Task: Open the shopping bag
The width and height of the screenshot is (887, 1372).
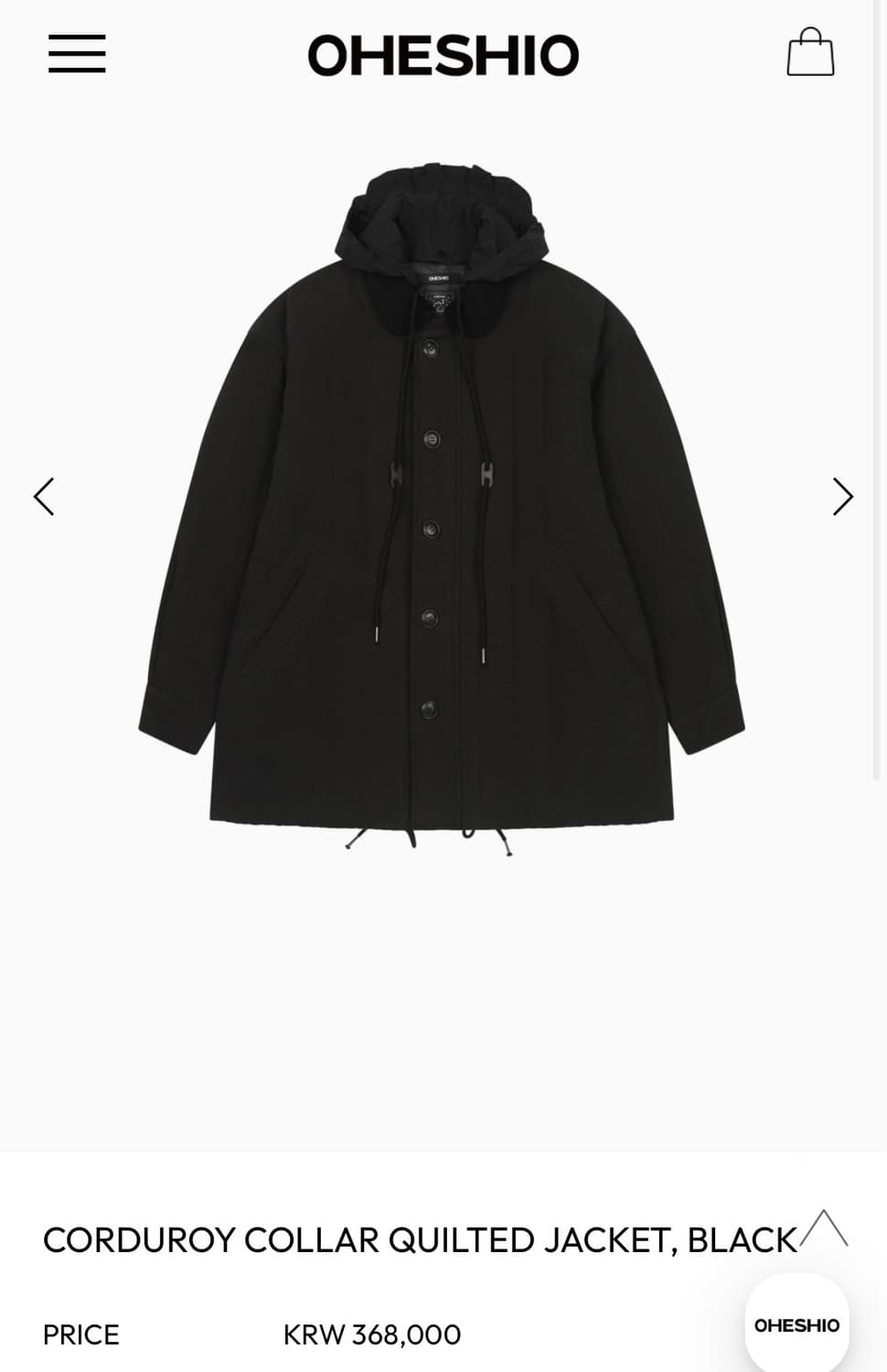Action: tap(810, 53)
